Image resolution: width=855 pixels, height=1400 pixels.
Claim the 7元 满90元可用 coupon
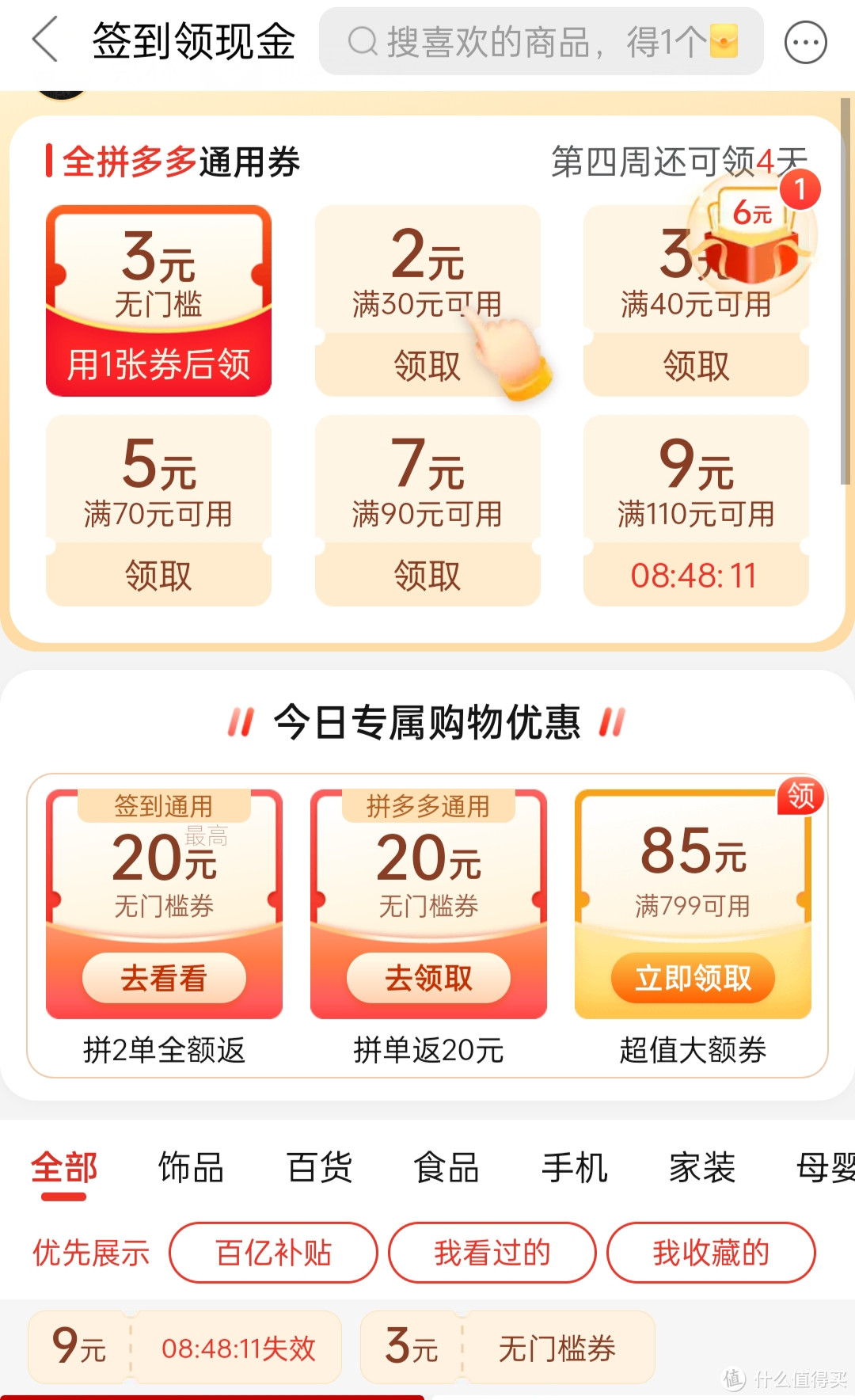click(x=427, y=575)
